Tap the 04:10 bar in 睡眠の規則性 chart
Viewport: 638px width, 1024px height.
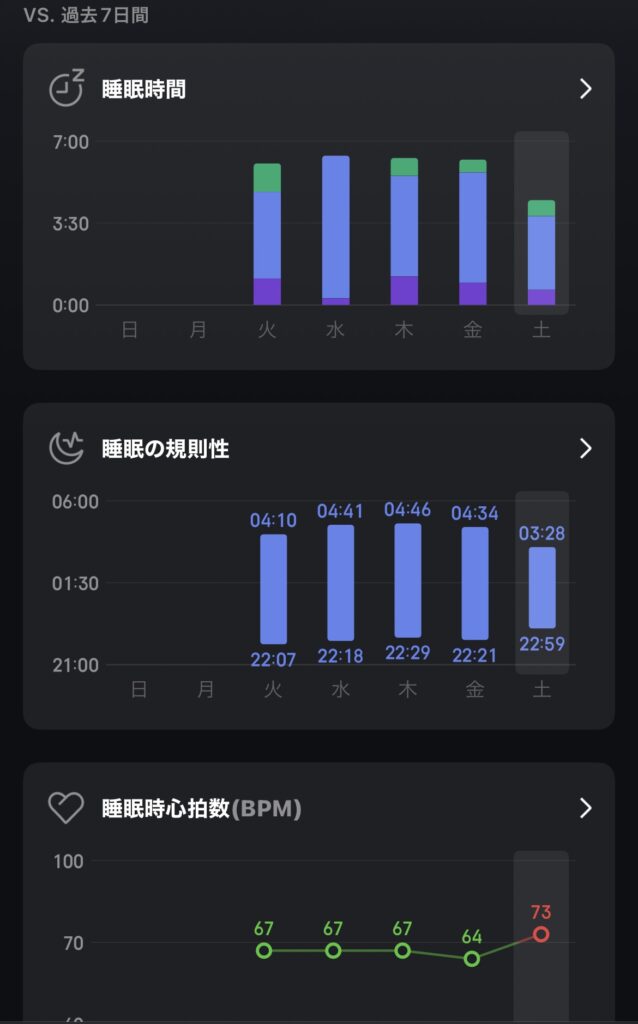(x=274, y=589)
